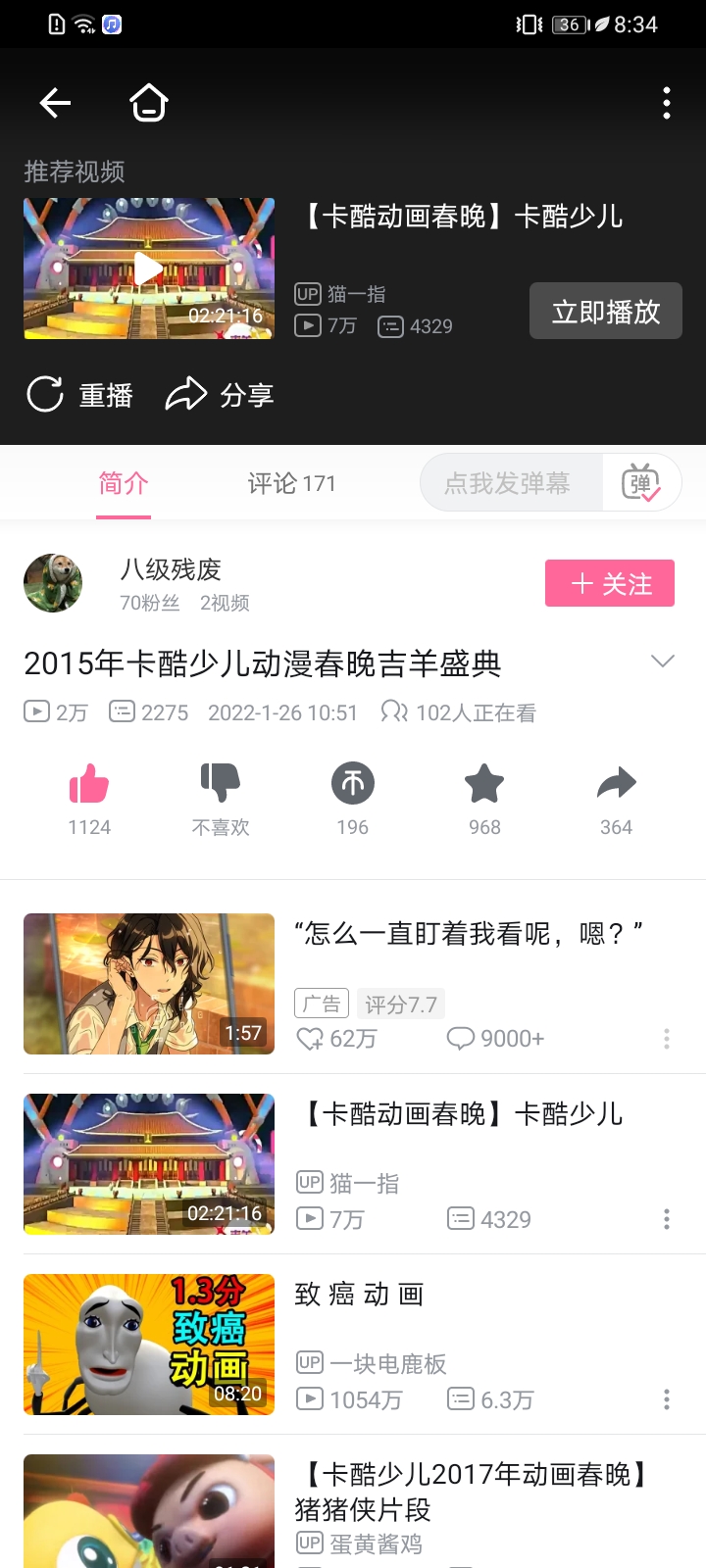Viewport: 706px width, 1568px height.
Task: Open 八级残废 uploader avatar
Action: [x=53, y=583]
